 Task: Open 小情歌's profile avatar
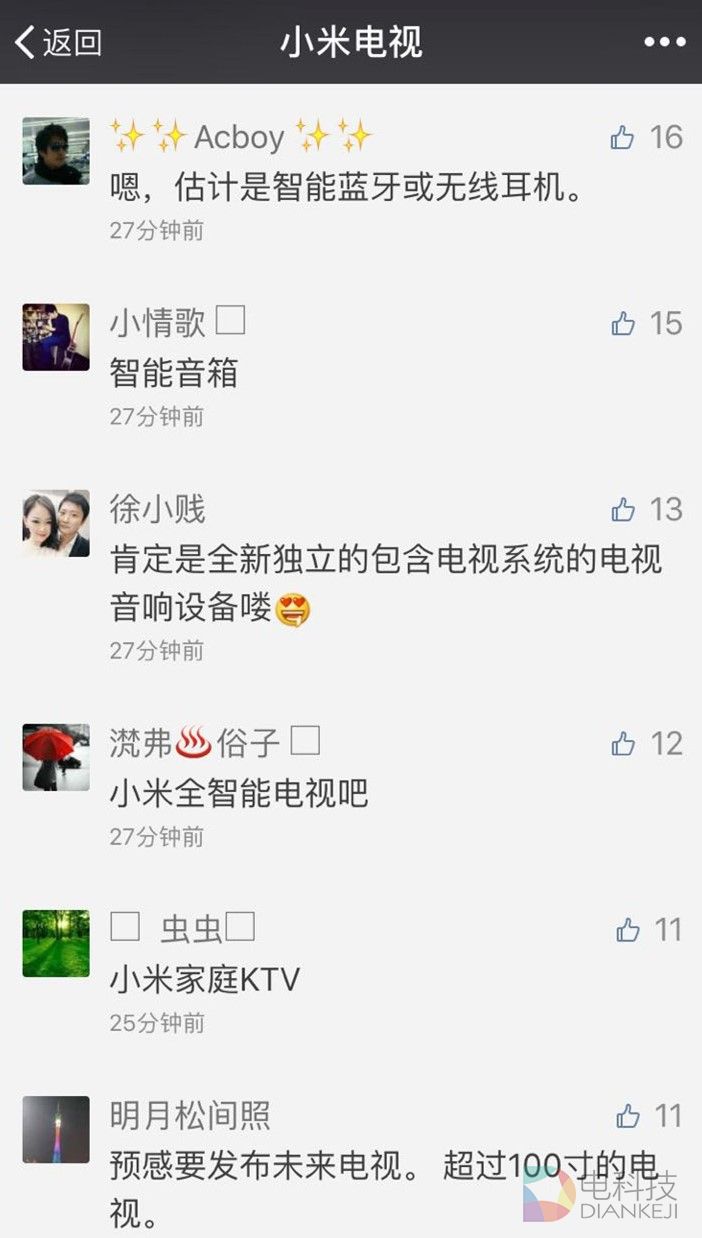coord(56,337)
